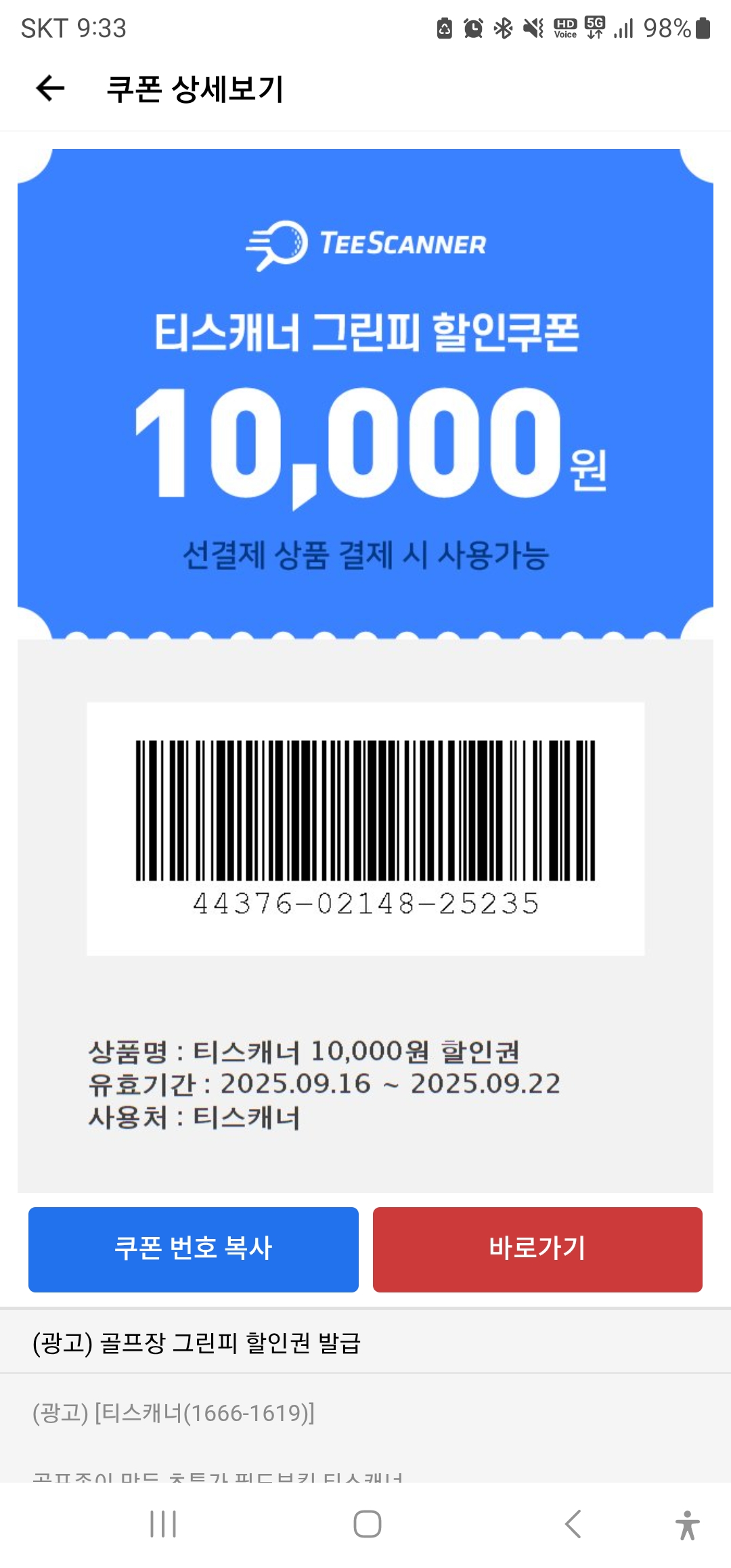Open the 바로가기 shortcut button
This screenshot has width=731, height=1568.
[x=537, y=1249]
